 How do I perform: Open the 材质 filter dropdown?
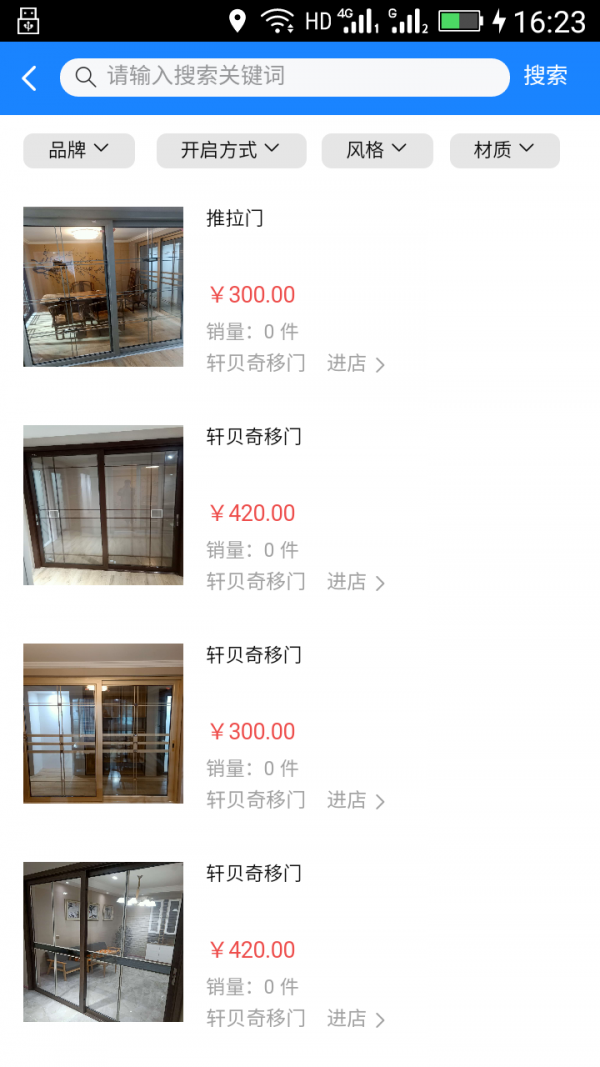[504, 150]
